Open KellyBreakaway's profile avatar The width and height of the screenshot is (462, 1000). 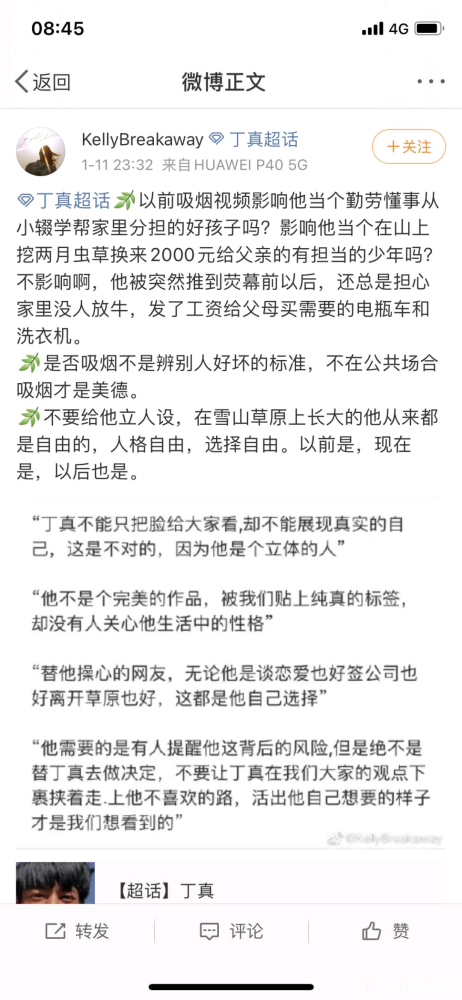coord(41,151)
